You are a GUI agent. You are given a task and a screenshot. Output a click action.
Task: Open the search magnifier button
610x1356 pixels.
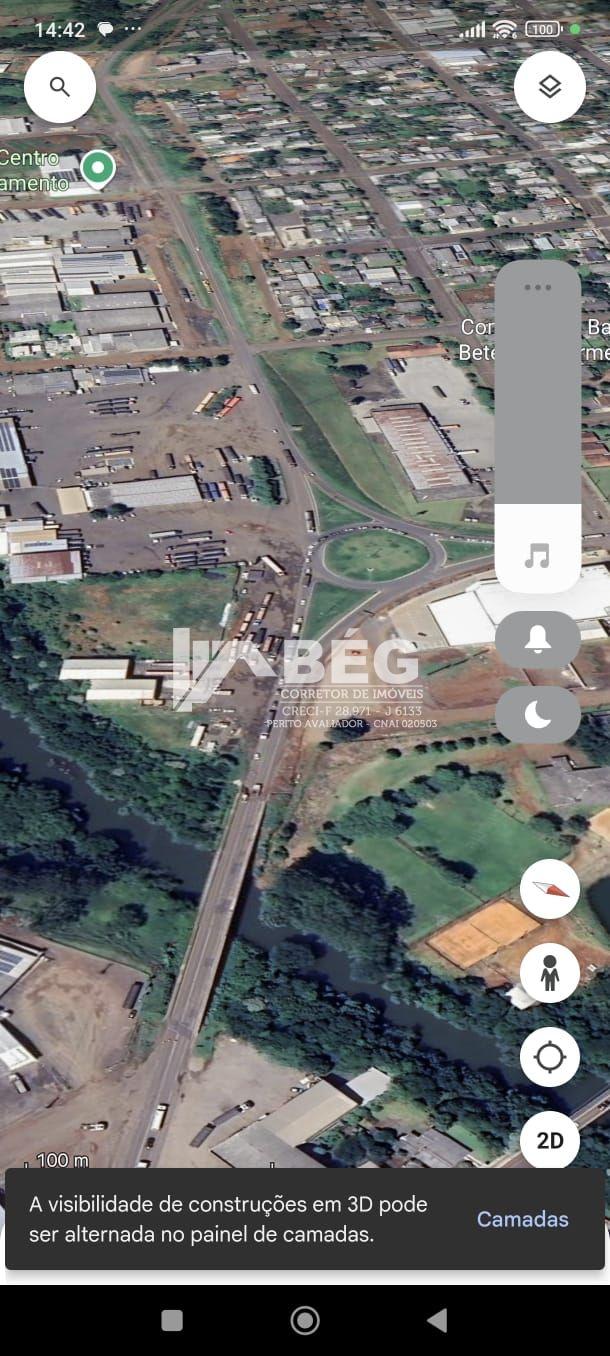pyautogui.click(x=60, y=87)
